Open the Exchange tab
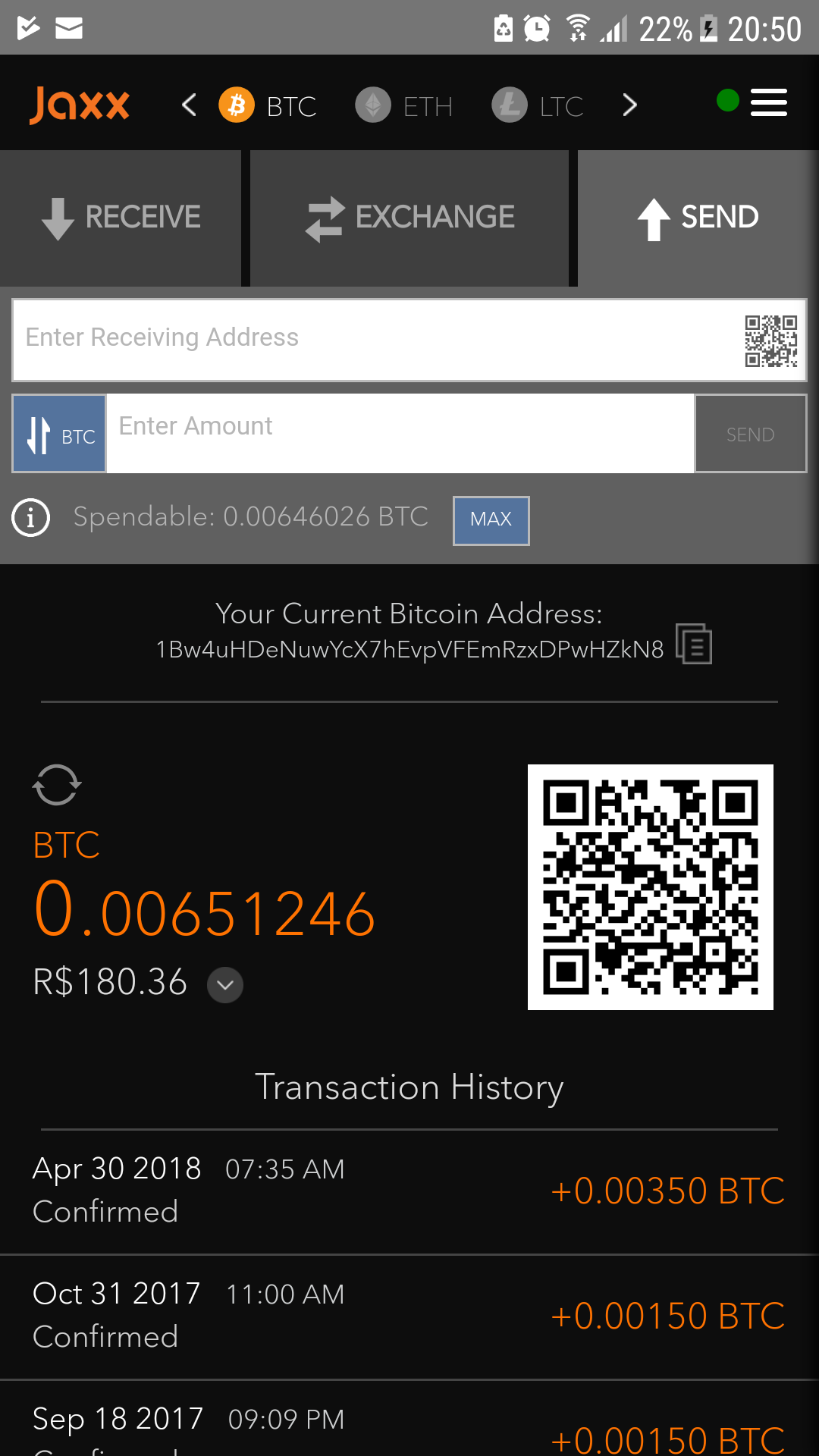 pyautogui.click(x=409, y=218)
